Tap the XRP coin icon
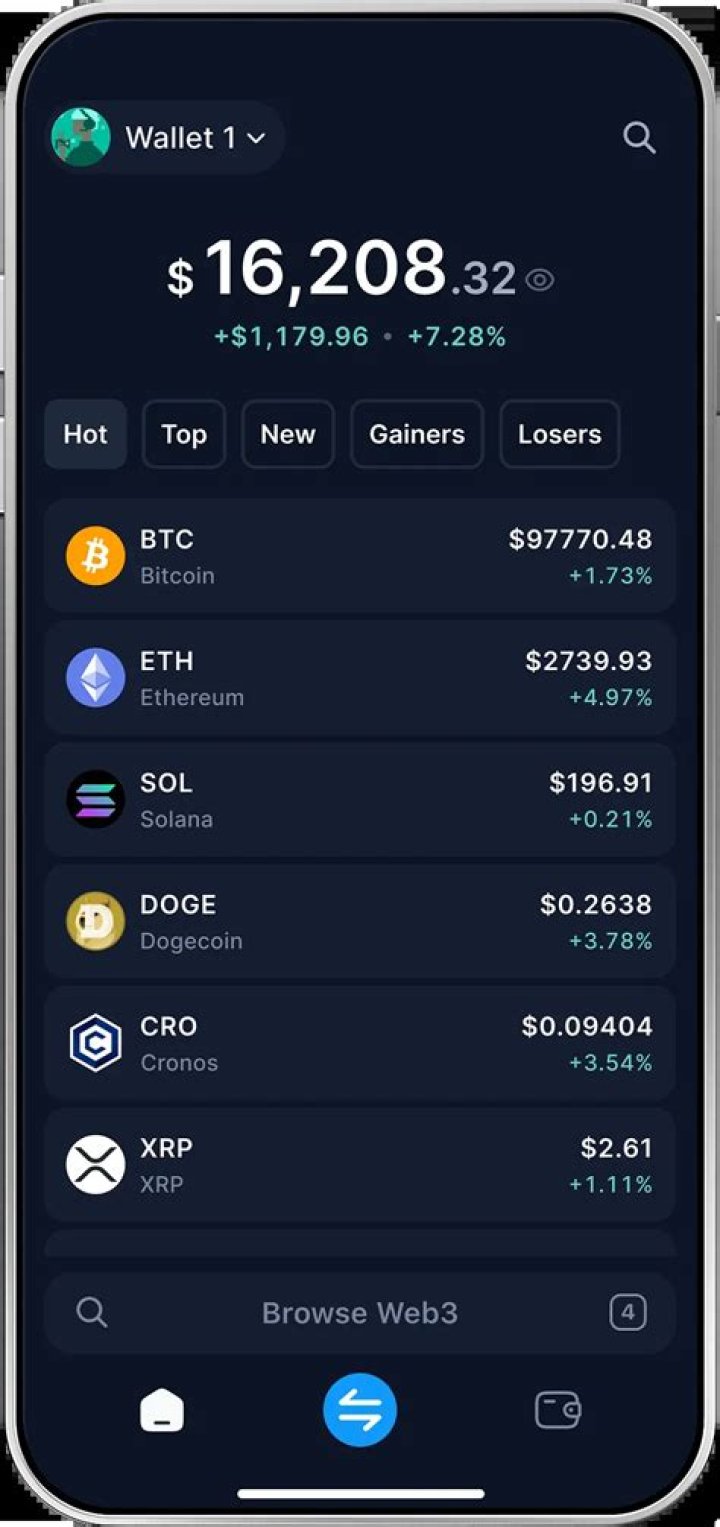 tap(95, 1163)
